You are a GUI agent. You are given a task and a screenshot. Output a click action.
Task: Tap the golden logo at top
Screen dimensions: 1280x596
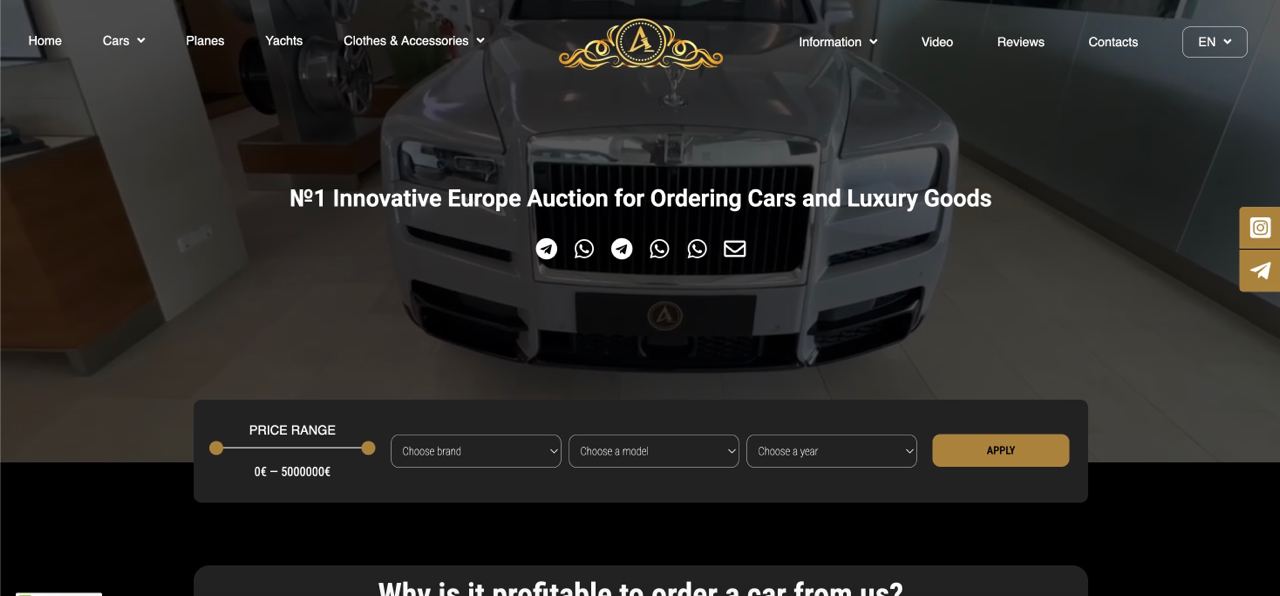[x=640, y=45]
